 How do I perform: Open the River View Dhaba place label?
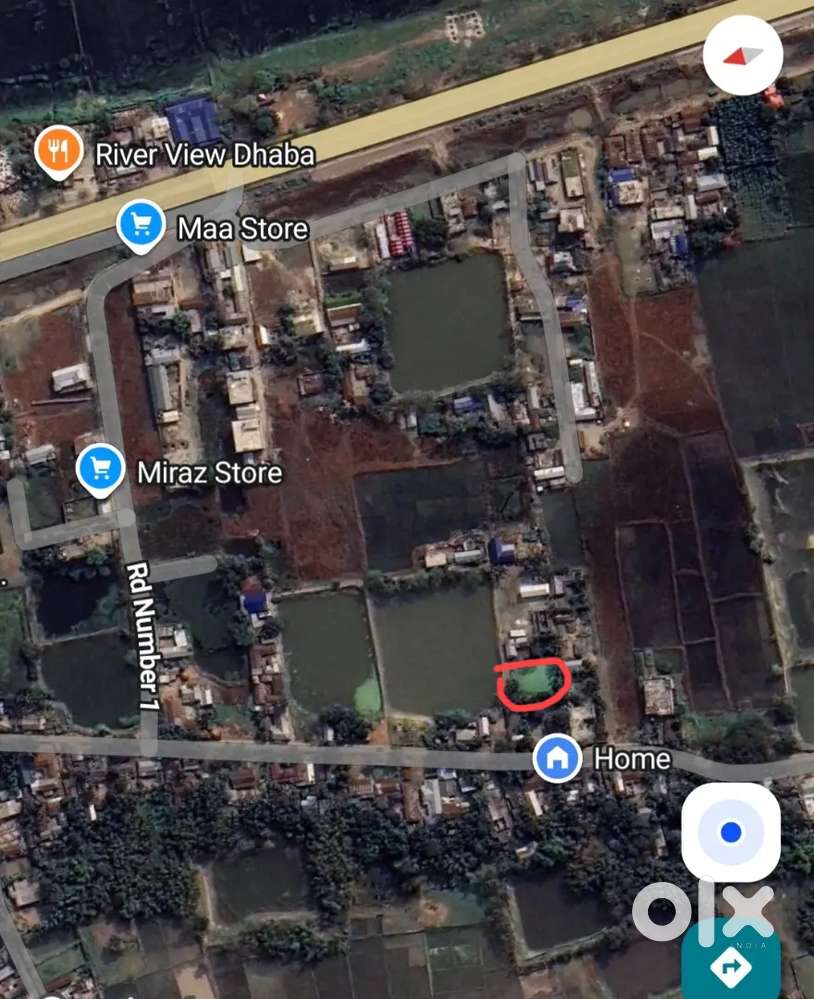pos(204,155)
